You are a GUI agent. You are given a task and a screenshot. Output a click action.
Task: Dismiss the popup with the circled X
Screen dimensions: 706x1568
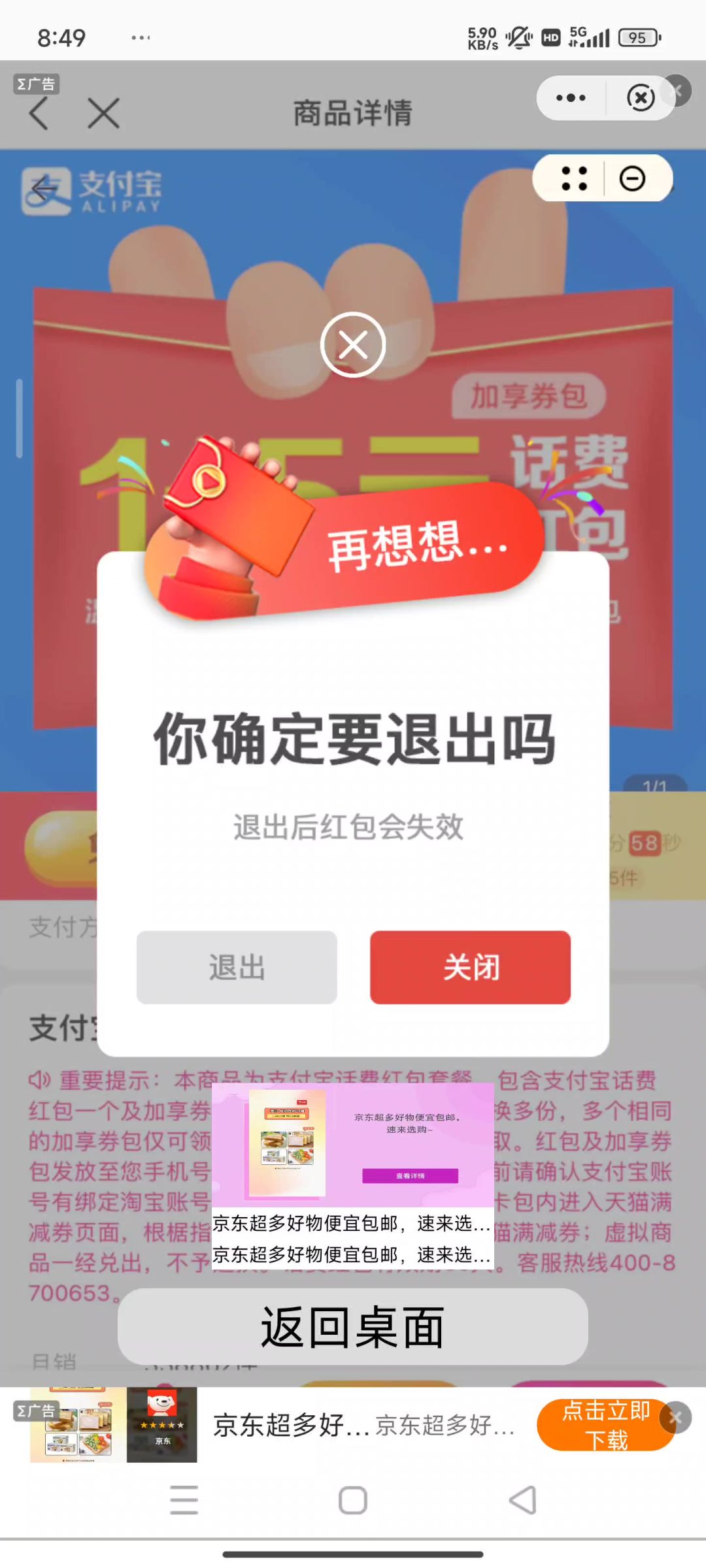click(353, 345)
